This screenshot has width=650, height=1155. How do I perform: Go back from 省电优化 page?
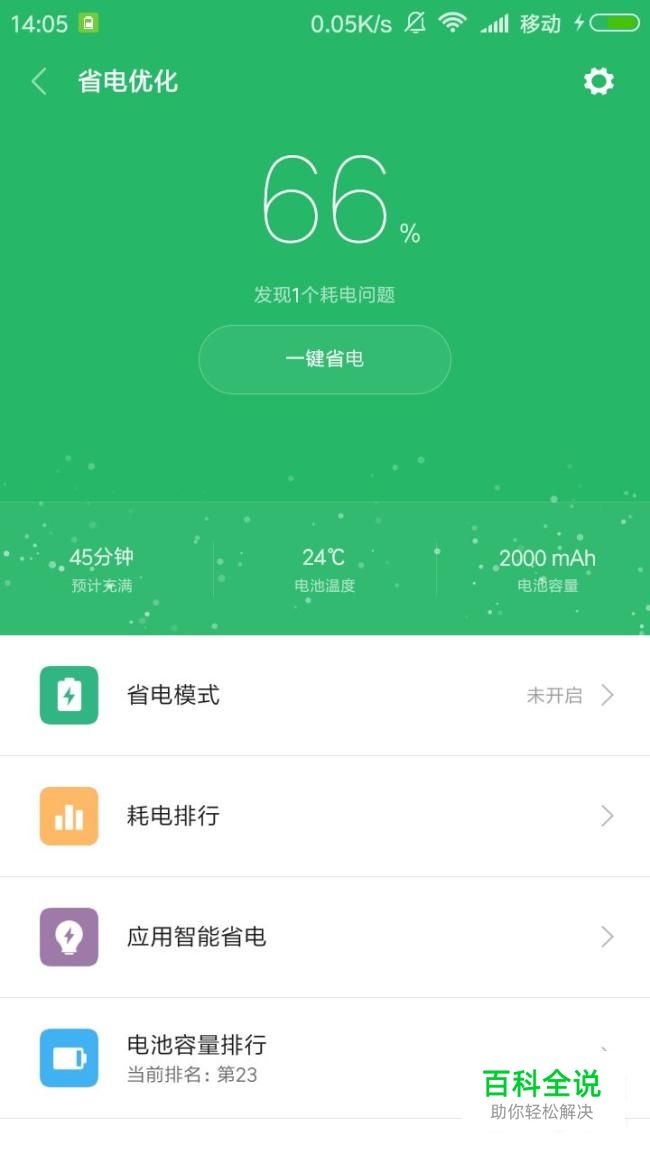[40, 82]
